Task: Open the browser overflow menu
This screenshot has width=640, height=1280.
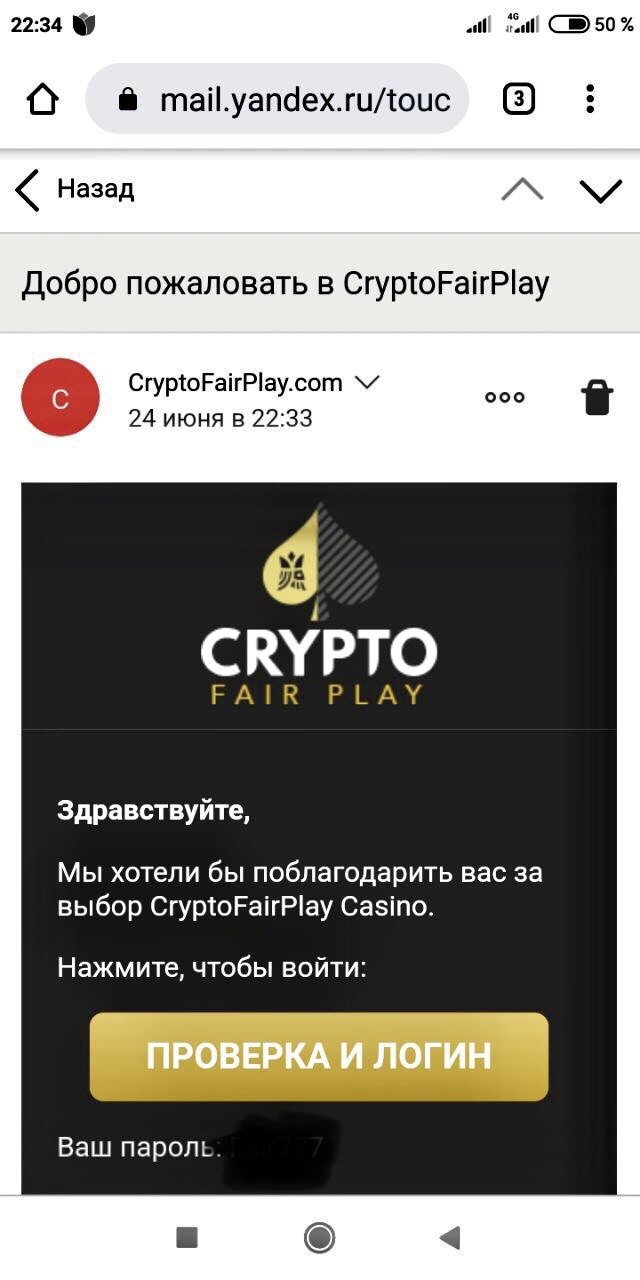Action: click(590, 99)
